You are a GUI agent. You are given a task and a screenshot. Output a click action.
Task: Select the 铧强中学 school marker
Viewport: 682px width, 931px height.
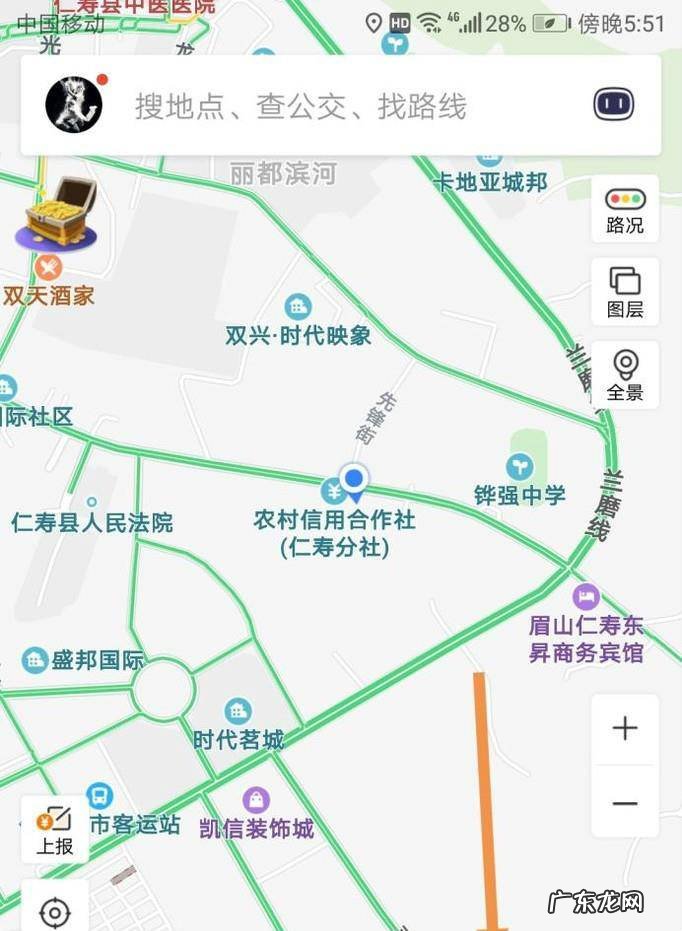click(x=520, y=467)
